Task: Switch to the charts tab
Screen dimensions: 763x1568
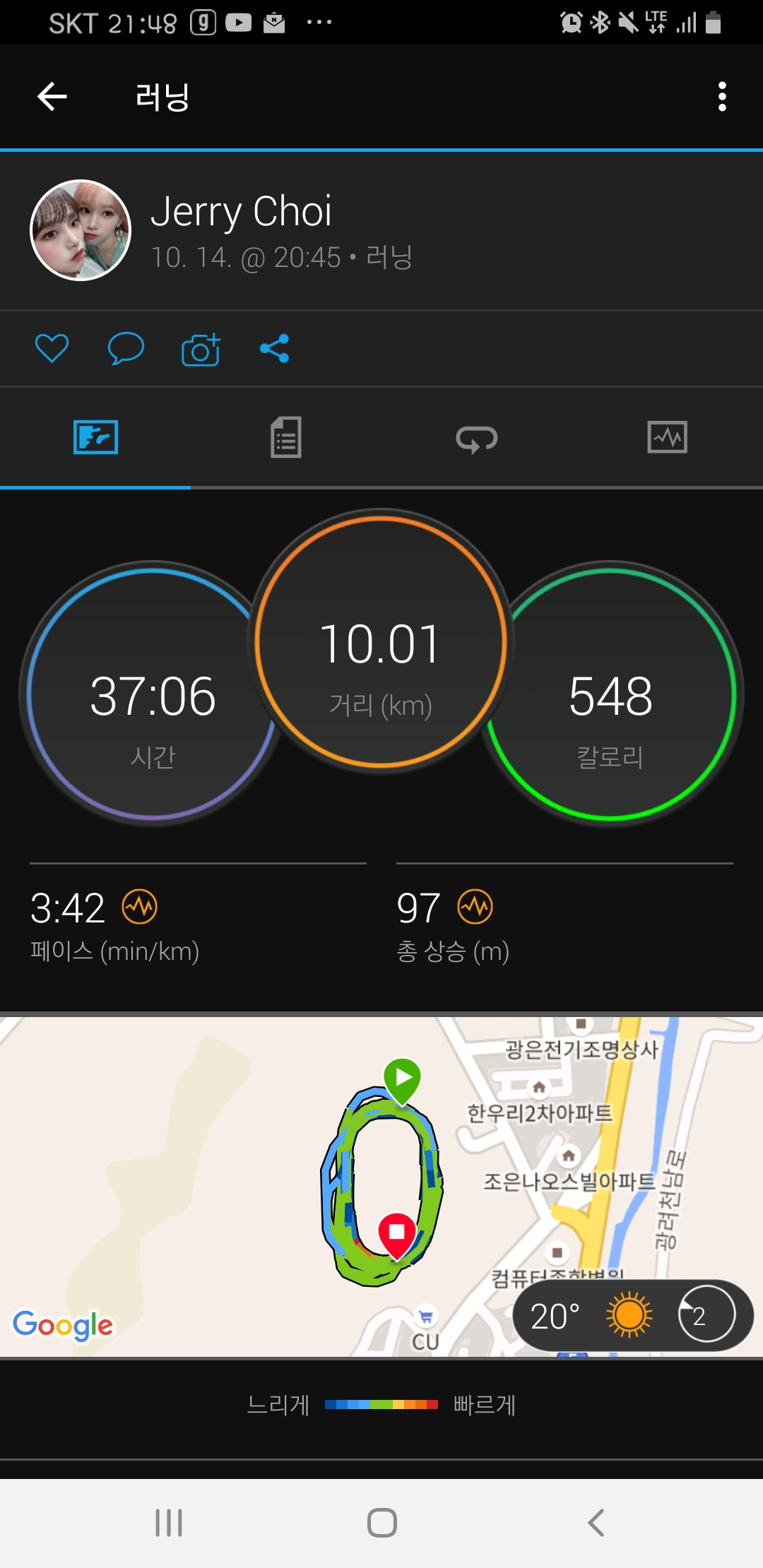Action: [667, 437]
